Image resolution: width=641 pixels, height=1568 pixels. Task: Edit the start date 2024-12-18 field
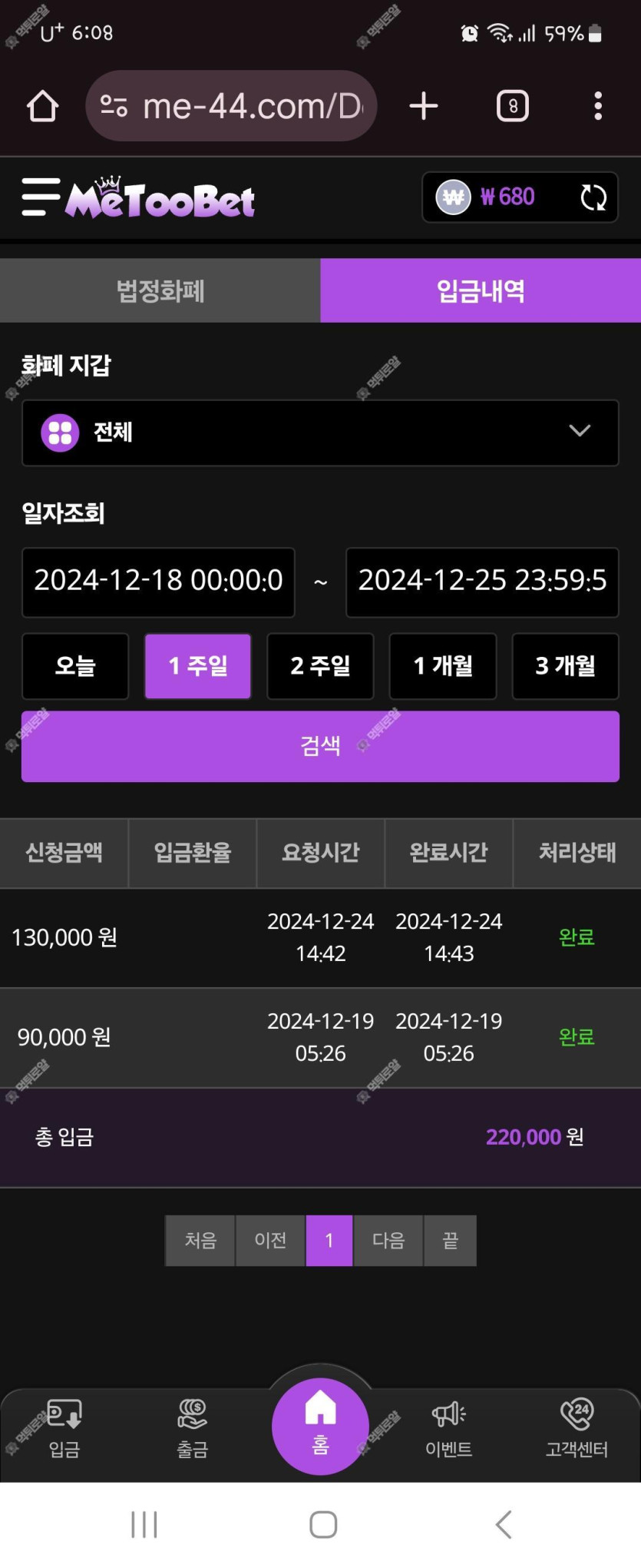[x=158, y=582]
